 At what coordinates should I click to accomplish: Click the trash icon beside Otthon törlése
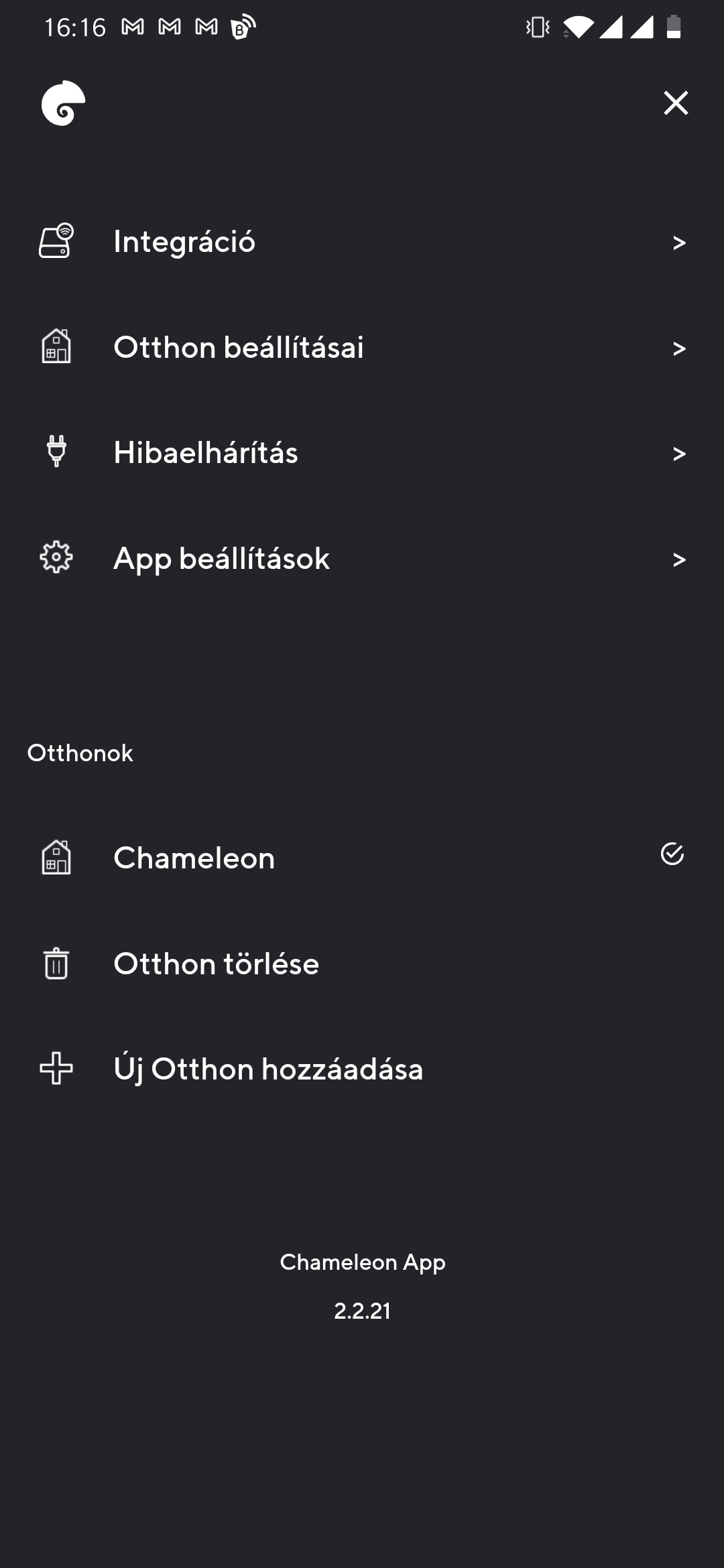[x=56, y=964]
